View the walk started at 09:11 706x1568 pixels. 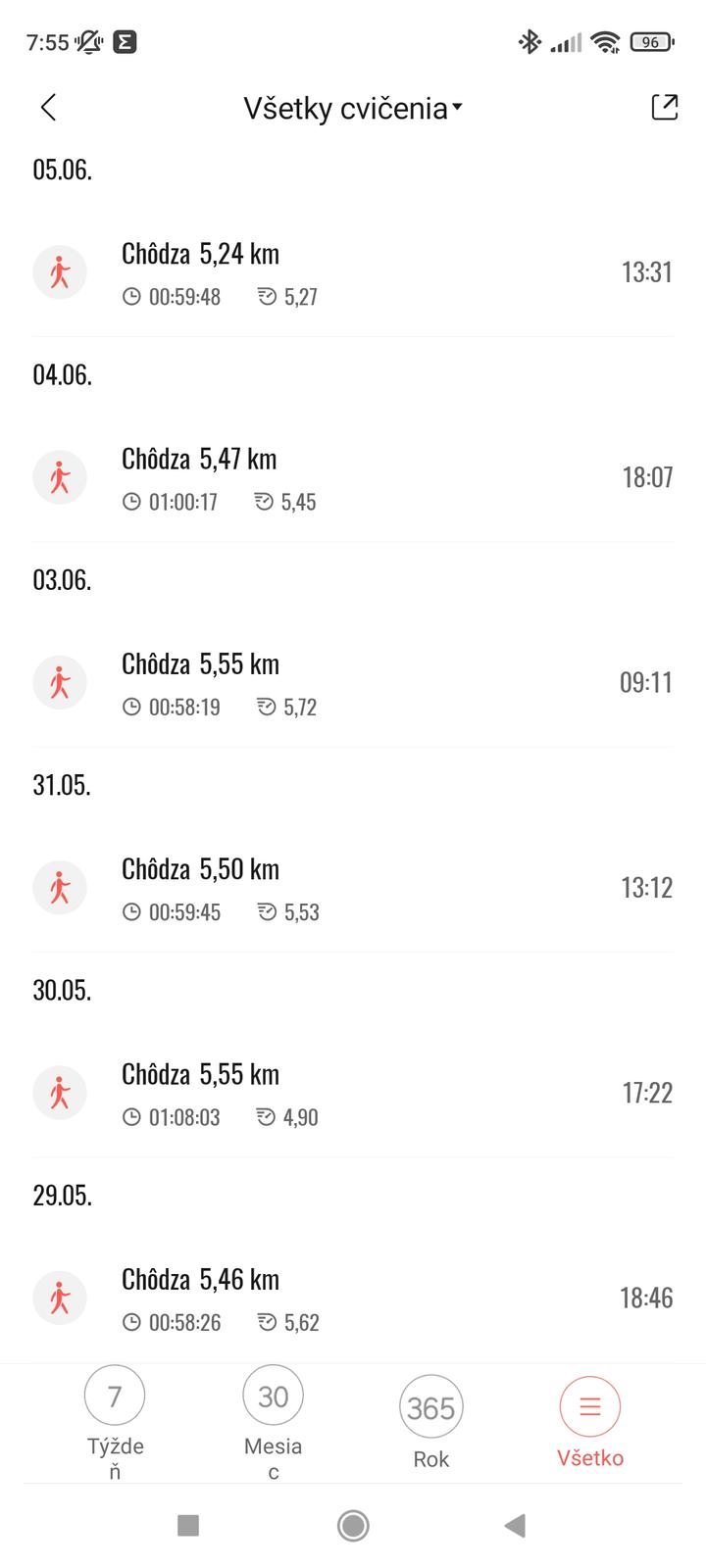pos(352,682)
